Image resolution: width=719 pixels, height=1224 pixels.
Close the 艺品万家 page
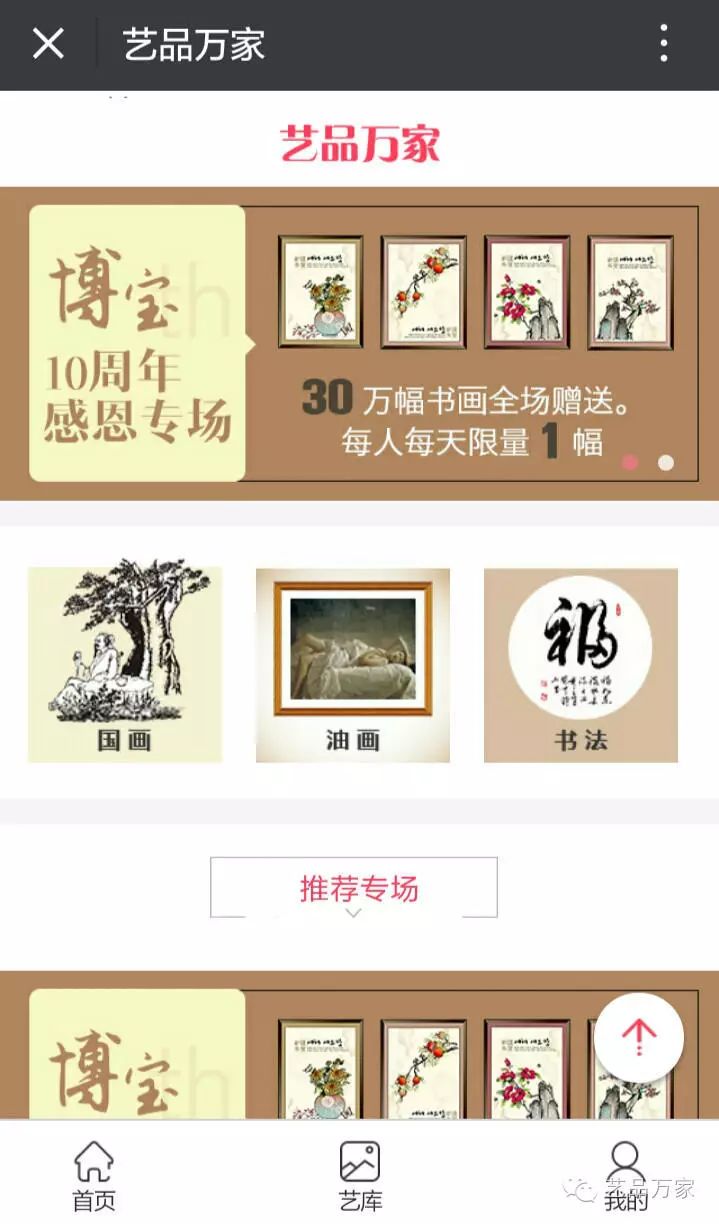(48, 44)
